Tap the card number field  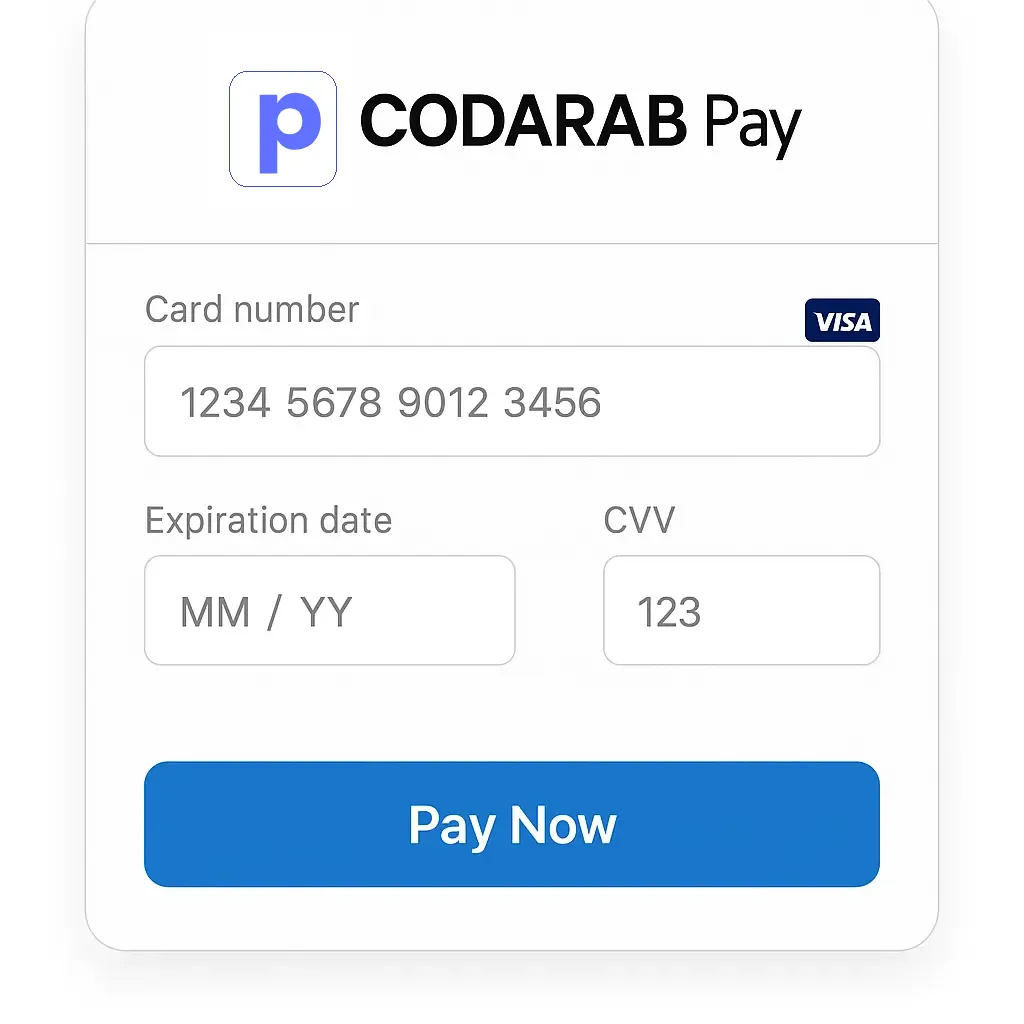511,402
